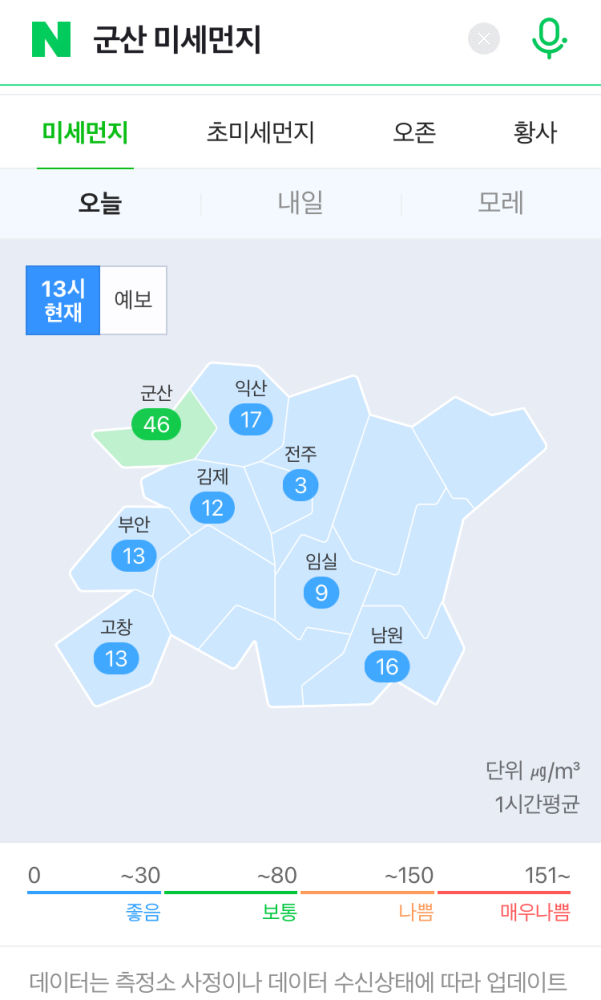The image size is (601, 1000).
Task: Open the 오존 tab
Action: (x=414, y=133)
